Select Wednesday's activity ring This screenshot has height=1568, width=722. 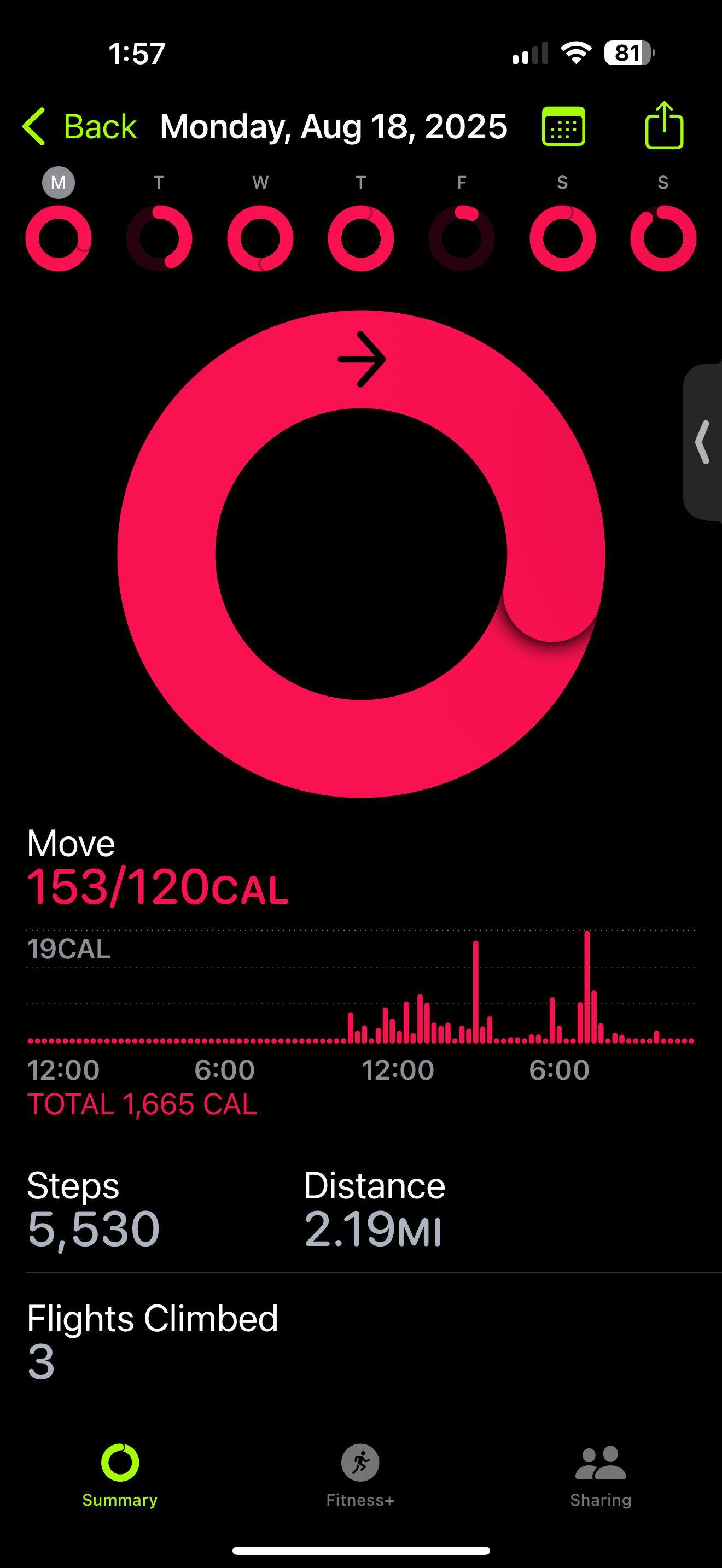pyautogui.click(x=260, y=237)
